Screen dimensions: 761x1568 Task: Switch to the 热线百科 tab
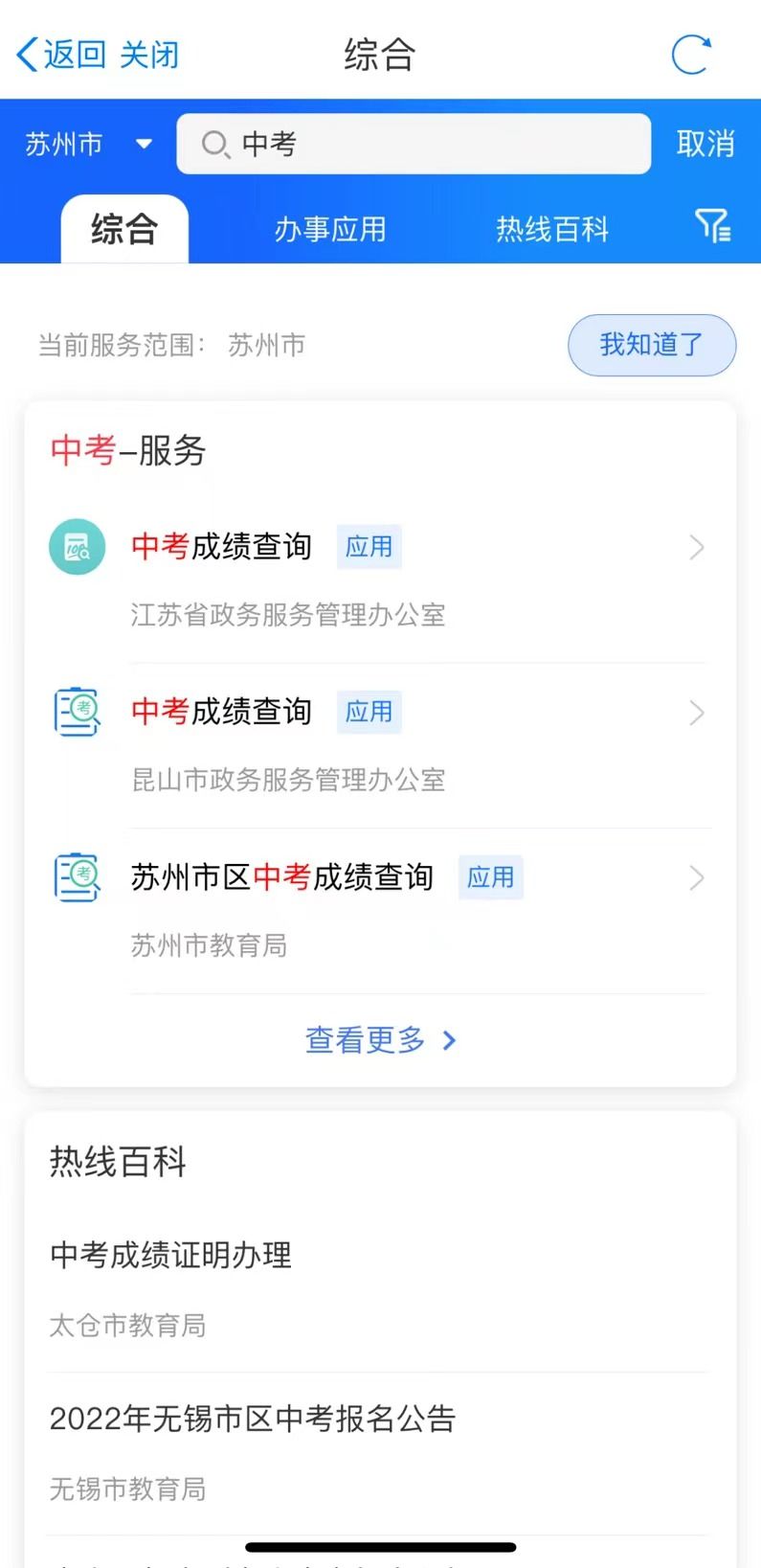[x=552, y=230]
